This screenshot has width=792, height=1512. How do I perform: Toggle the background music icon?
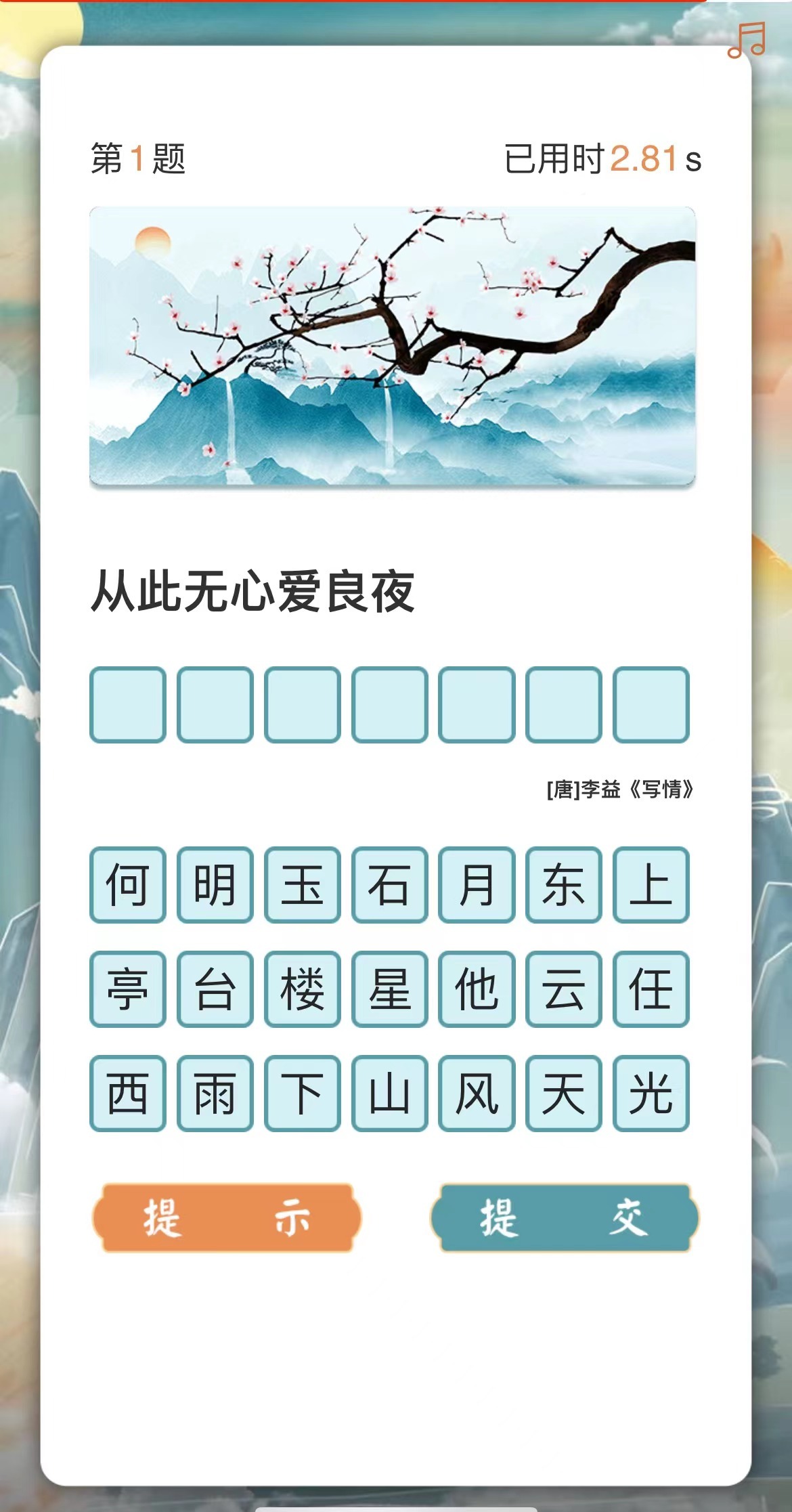pyautogui.click(x=746, y=40)
